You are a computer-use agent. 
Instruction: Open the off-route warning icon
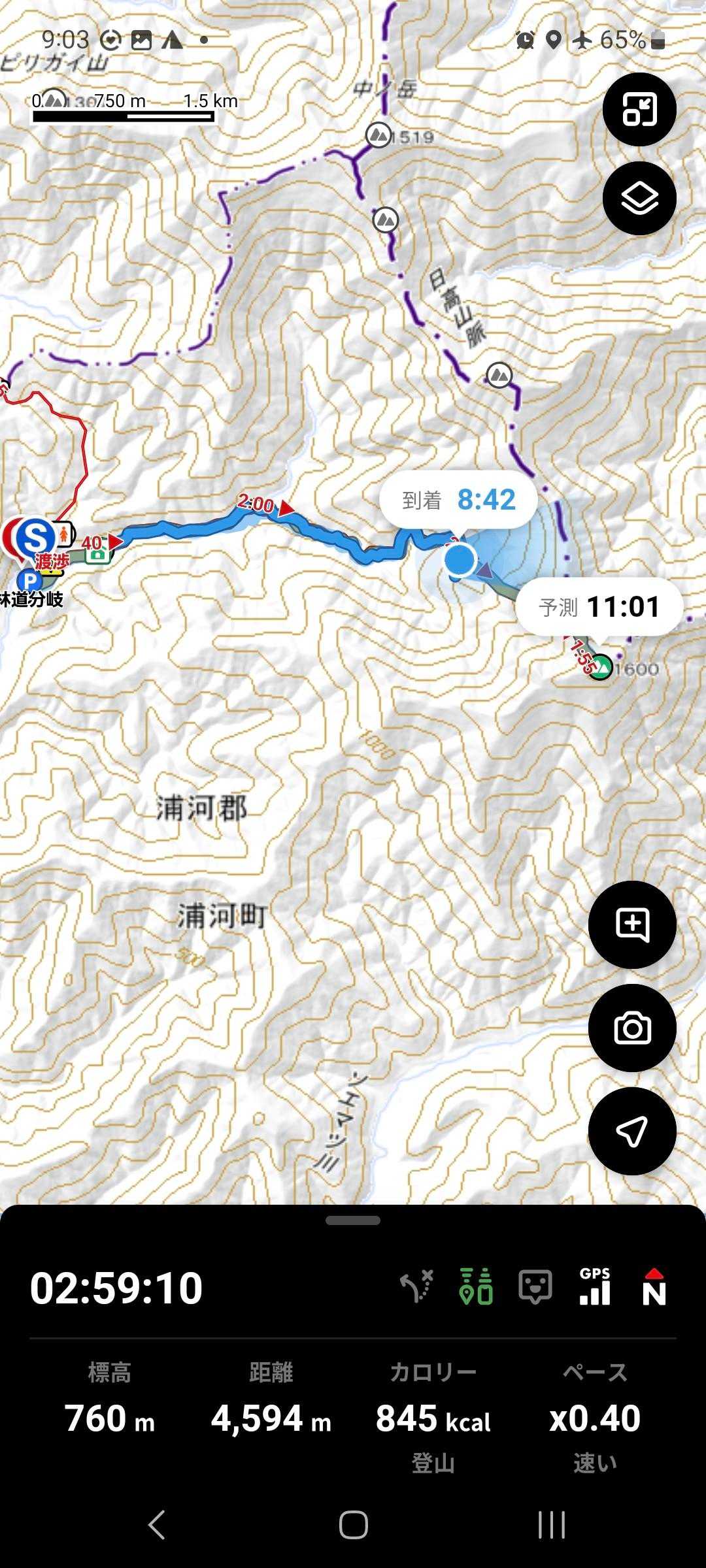click(416, 1286)
